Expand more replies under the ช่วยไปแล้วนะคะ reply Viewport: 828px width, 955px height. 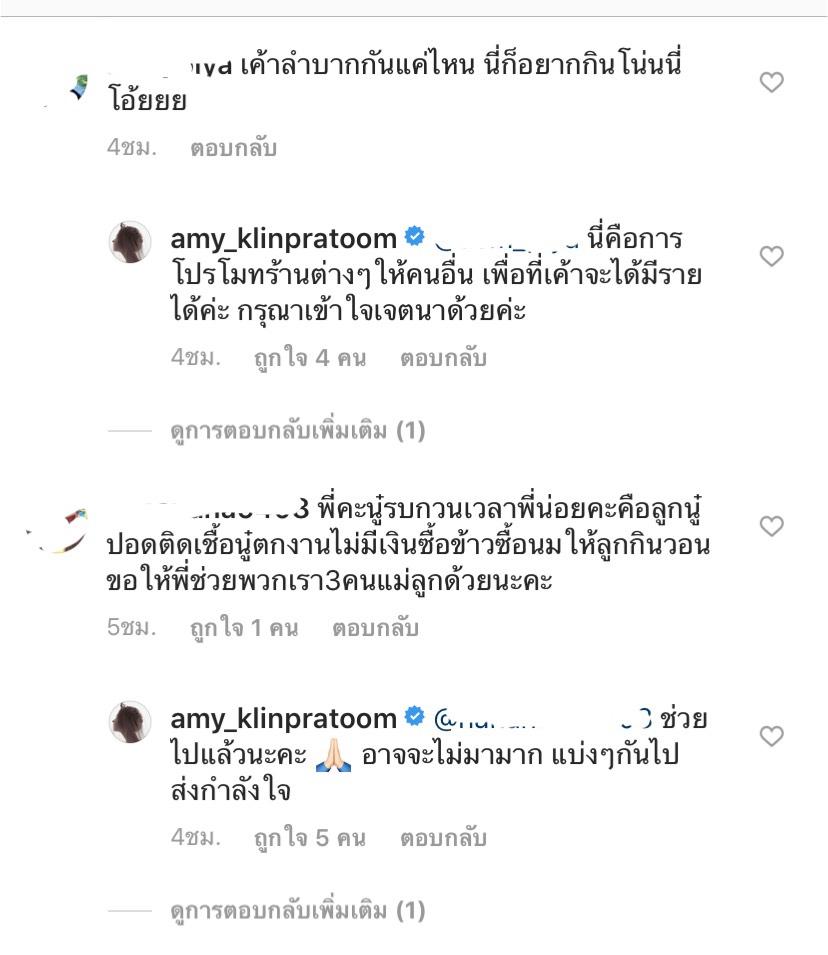[x=297, y=911]
